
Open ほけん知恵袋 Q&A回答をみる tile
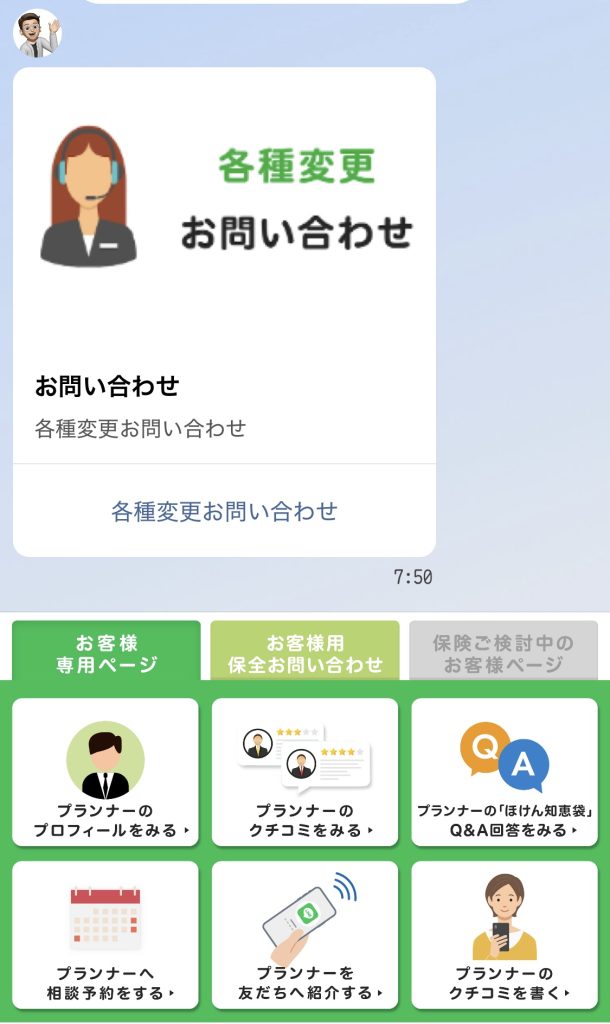tap(504, 771)
